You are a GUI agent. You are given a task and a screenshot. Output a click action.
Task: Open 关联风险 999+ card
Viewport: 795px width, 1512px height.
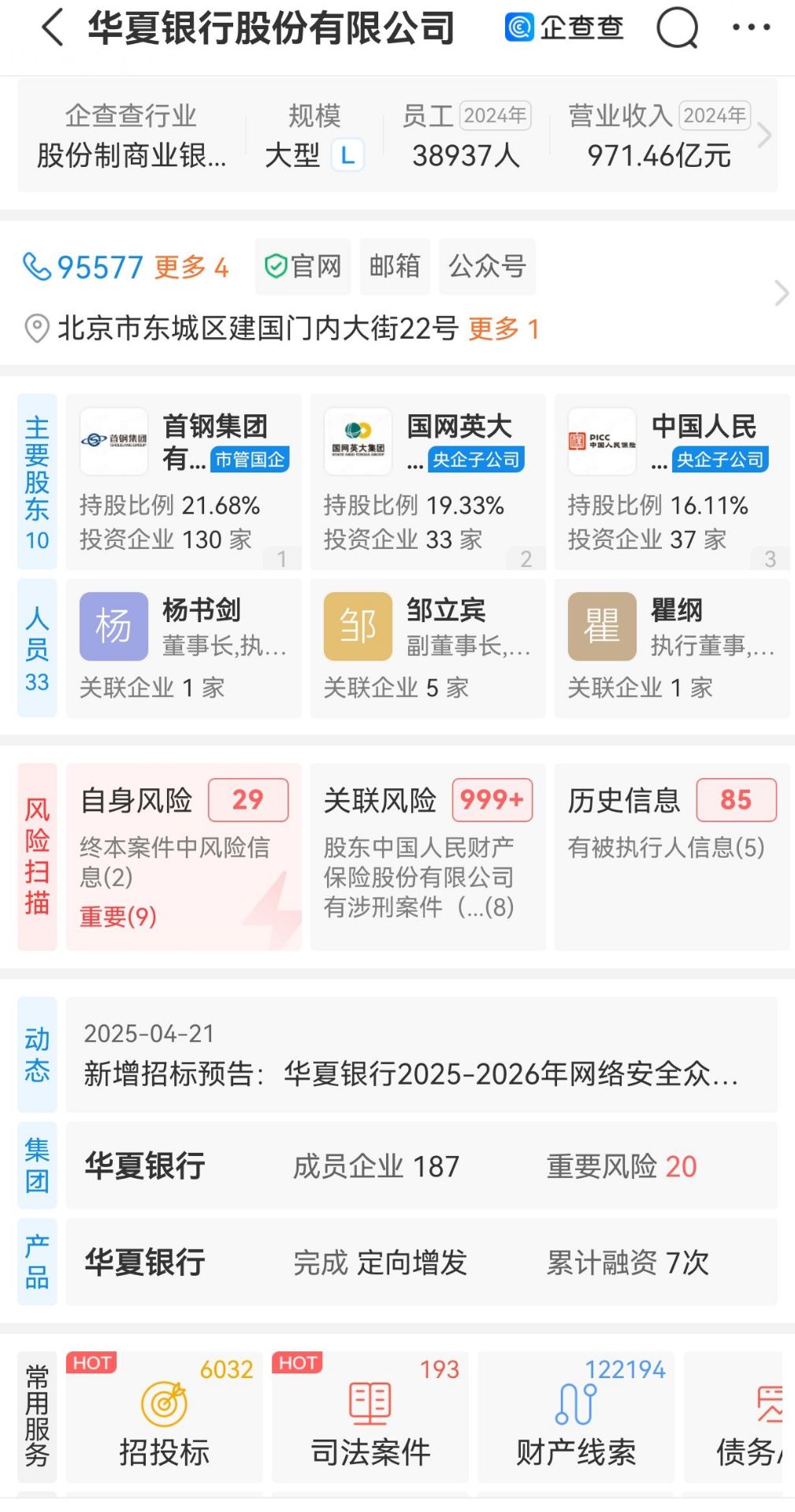click(428, 856)
